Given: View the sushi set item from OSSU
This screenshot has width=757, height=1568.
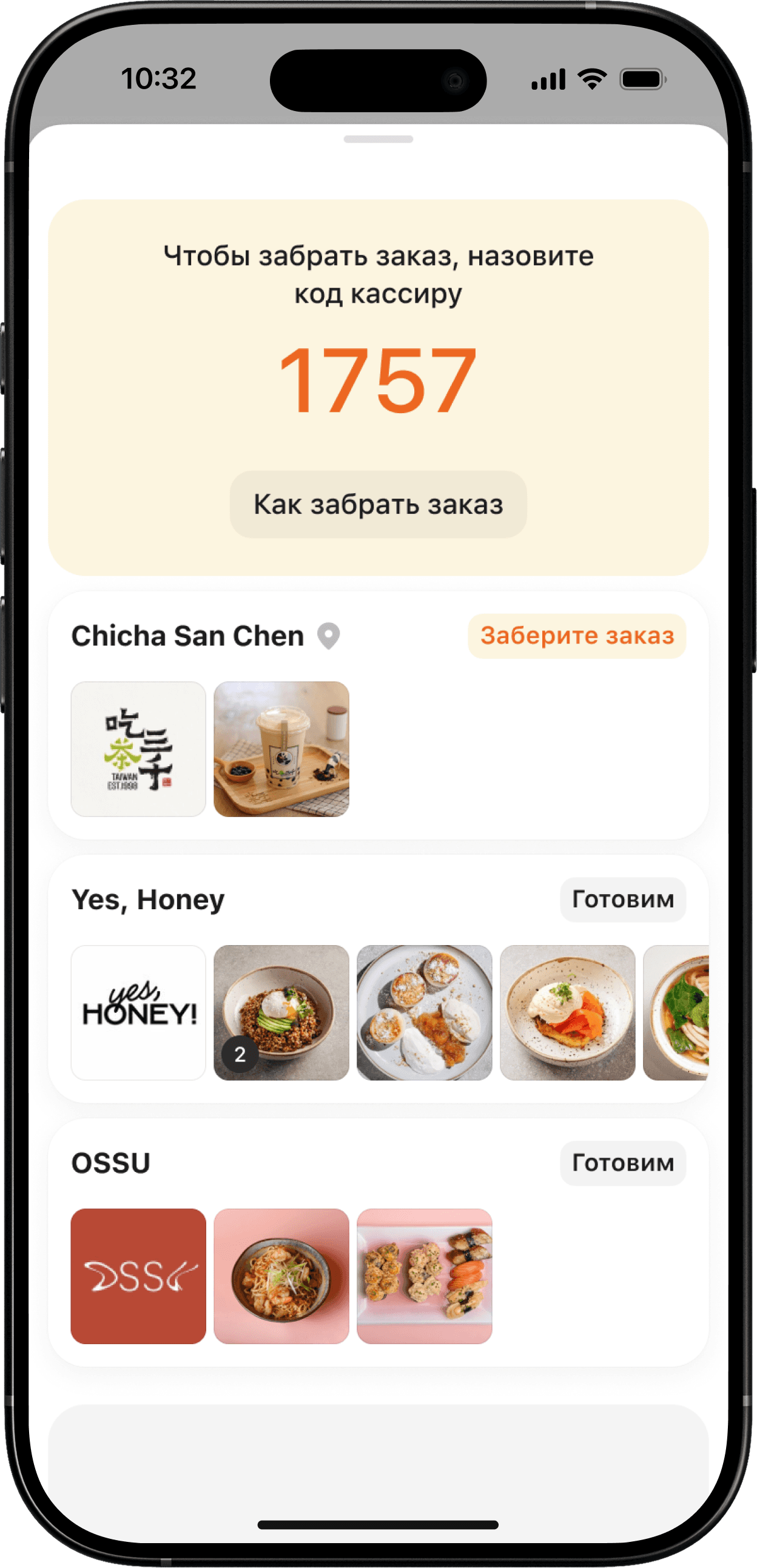Looking at the screenshot, I should click(x=424, y=1276).
